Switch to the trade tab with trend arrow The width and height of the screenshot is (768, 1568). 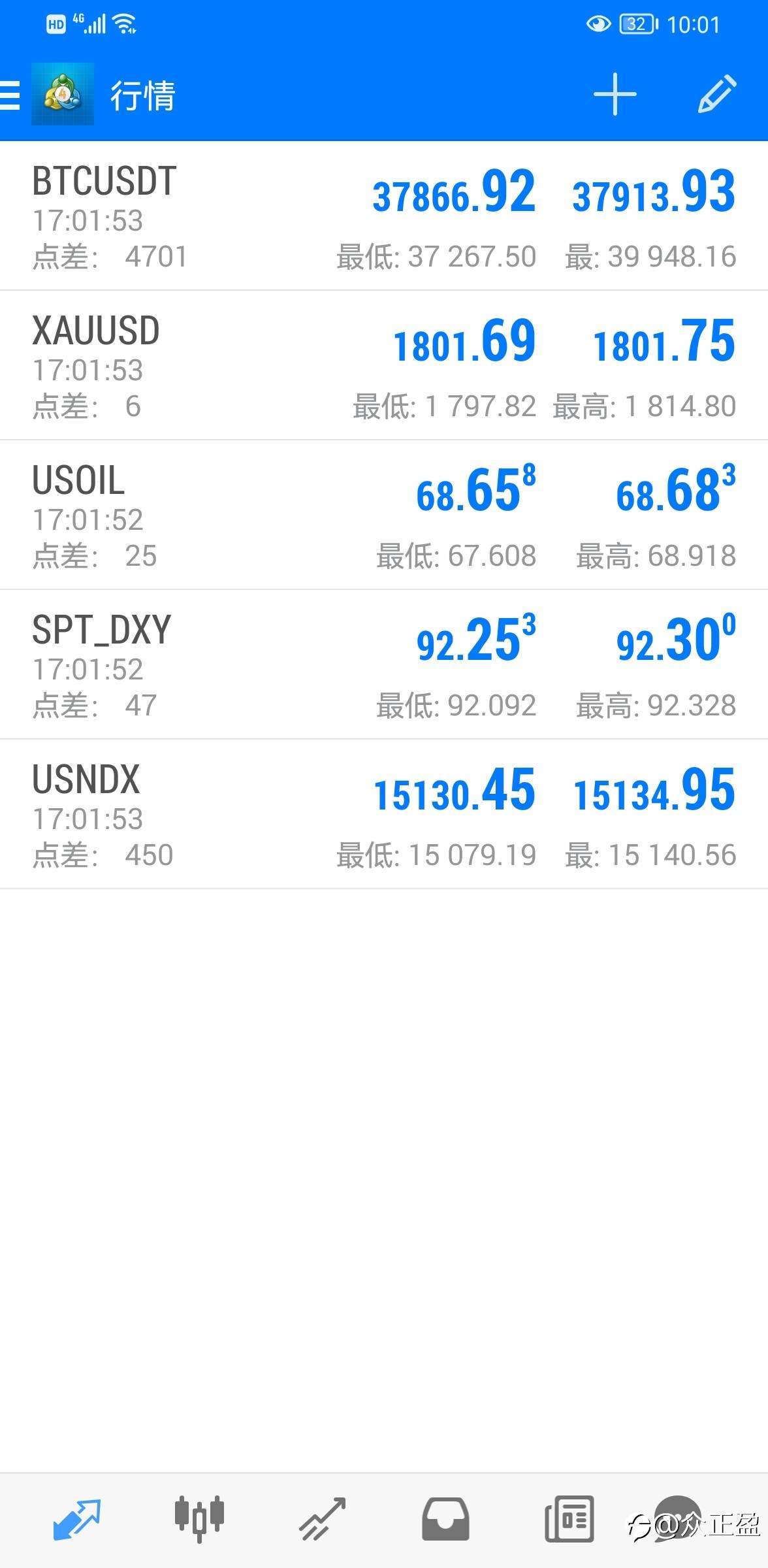(323, 1518)
